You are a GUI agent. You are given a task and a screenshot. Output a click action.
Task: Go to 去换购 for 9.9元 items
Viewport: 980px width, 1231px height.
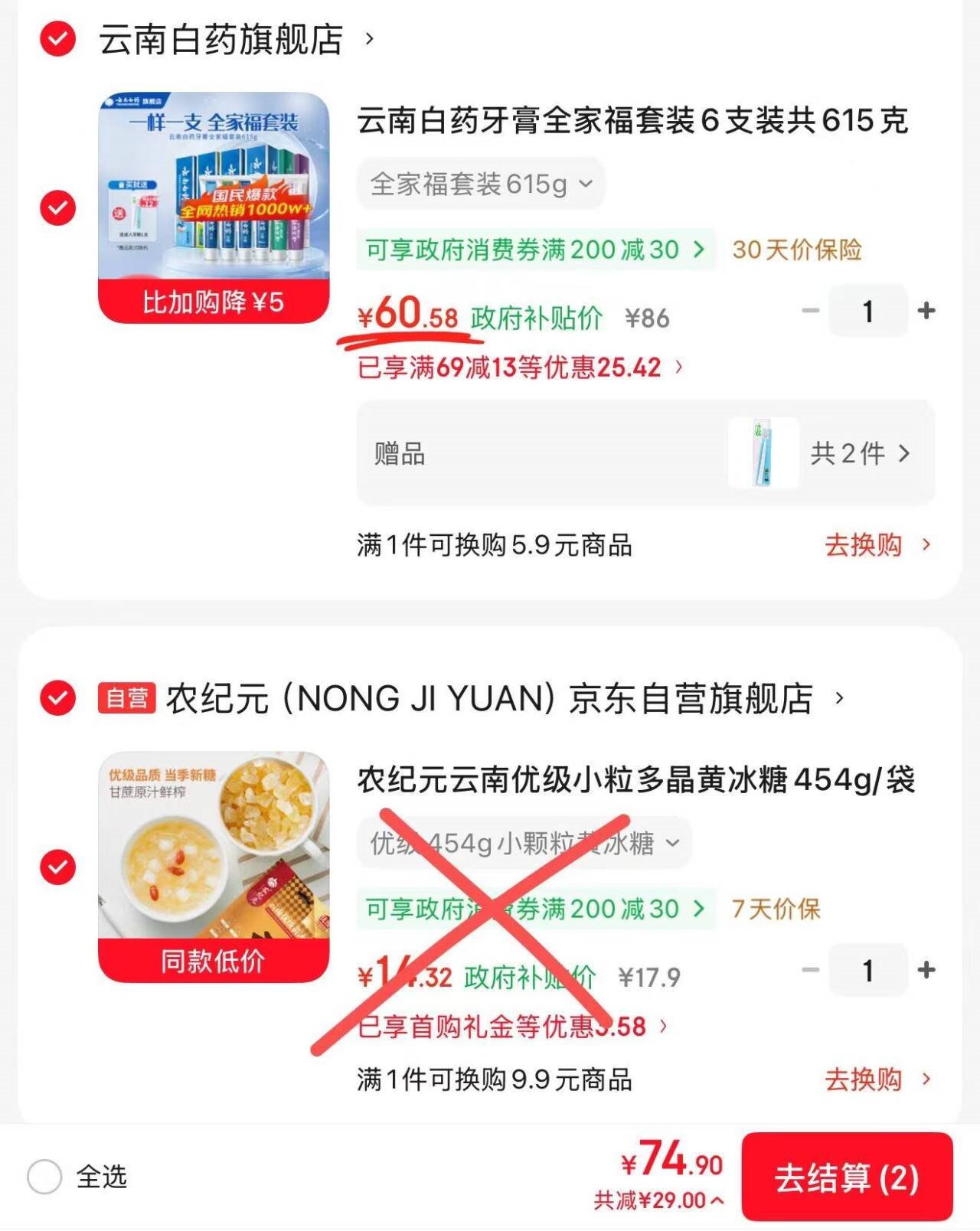(x=877, y=1079)
